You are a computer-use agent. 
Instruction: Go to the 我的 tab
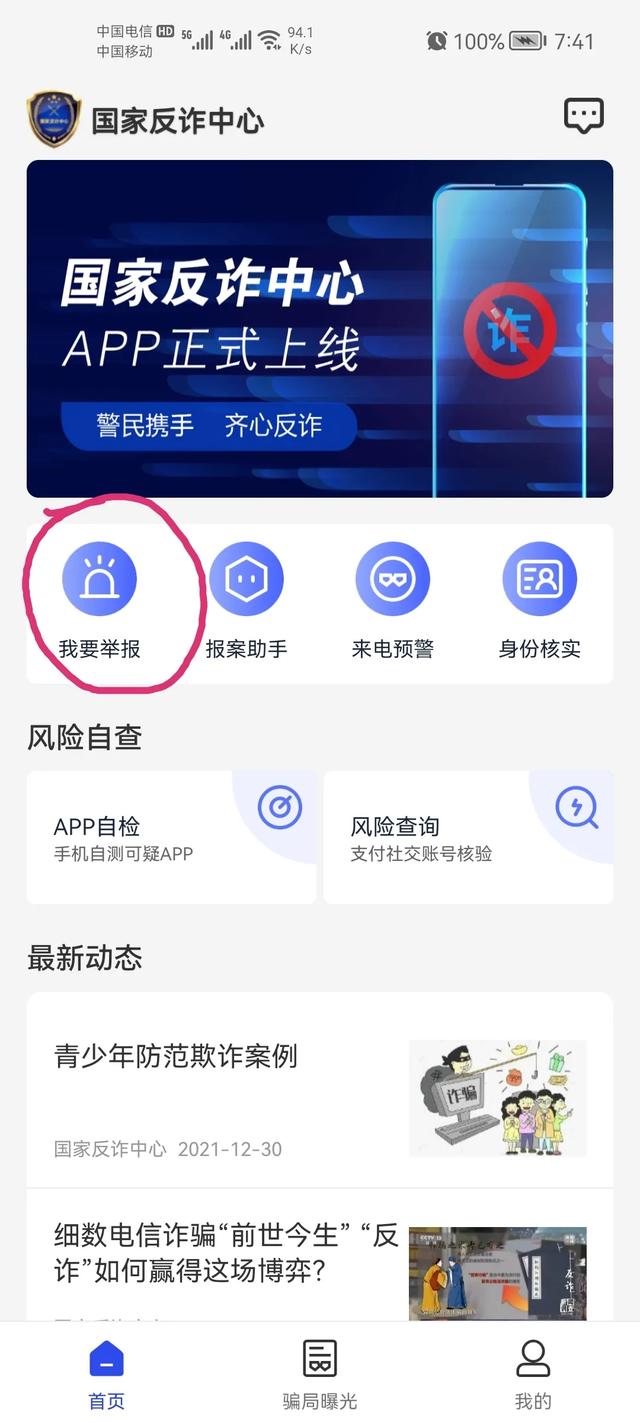533,1372
